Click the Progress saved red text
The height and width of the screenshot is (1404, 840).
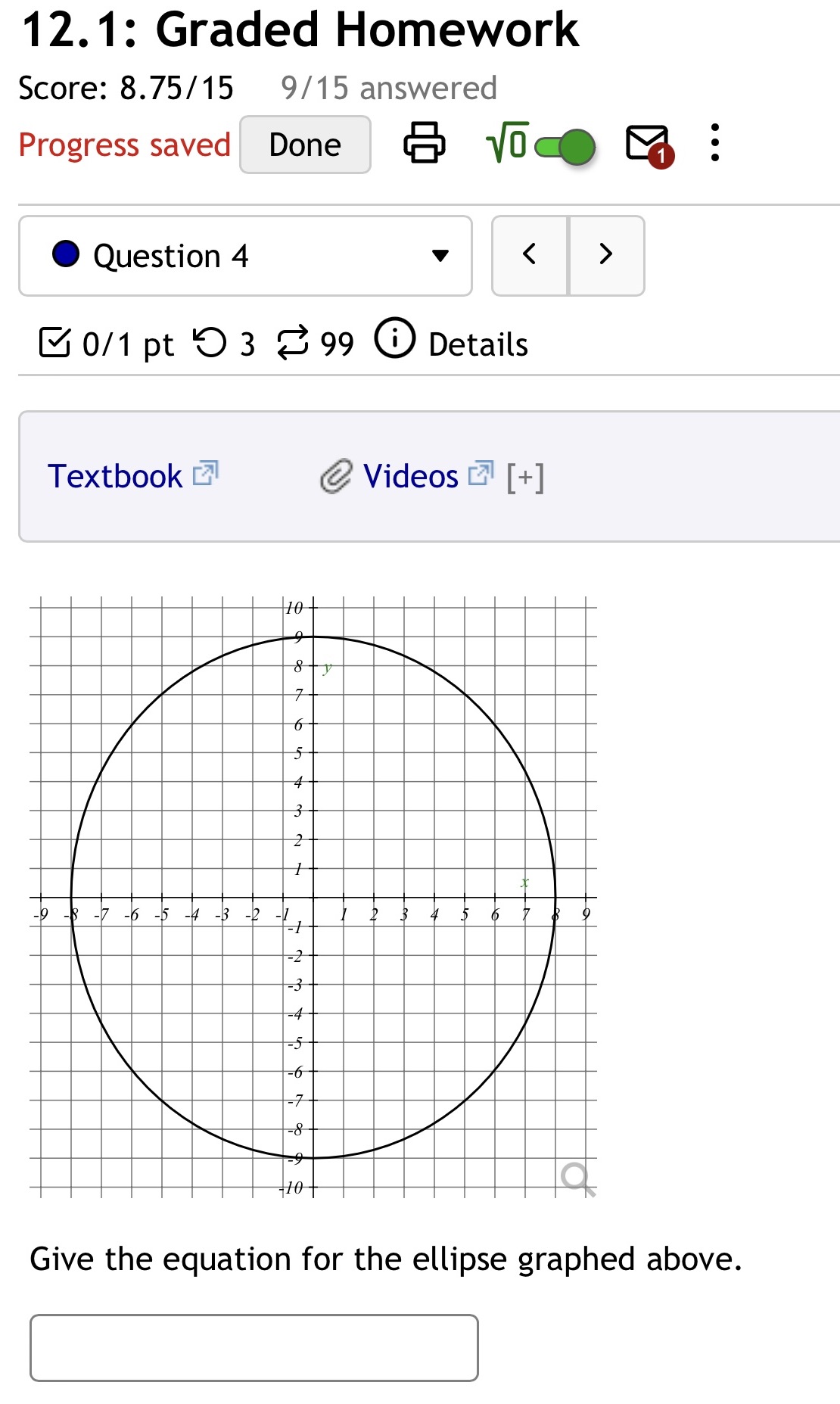click(123, 144)
